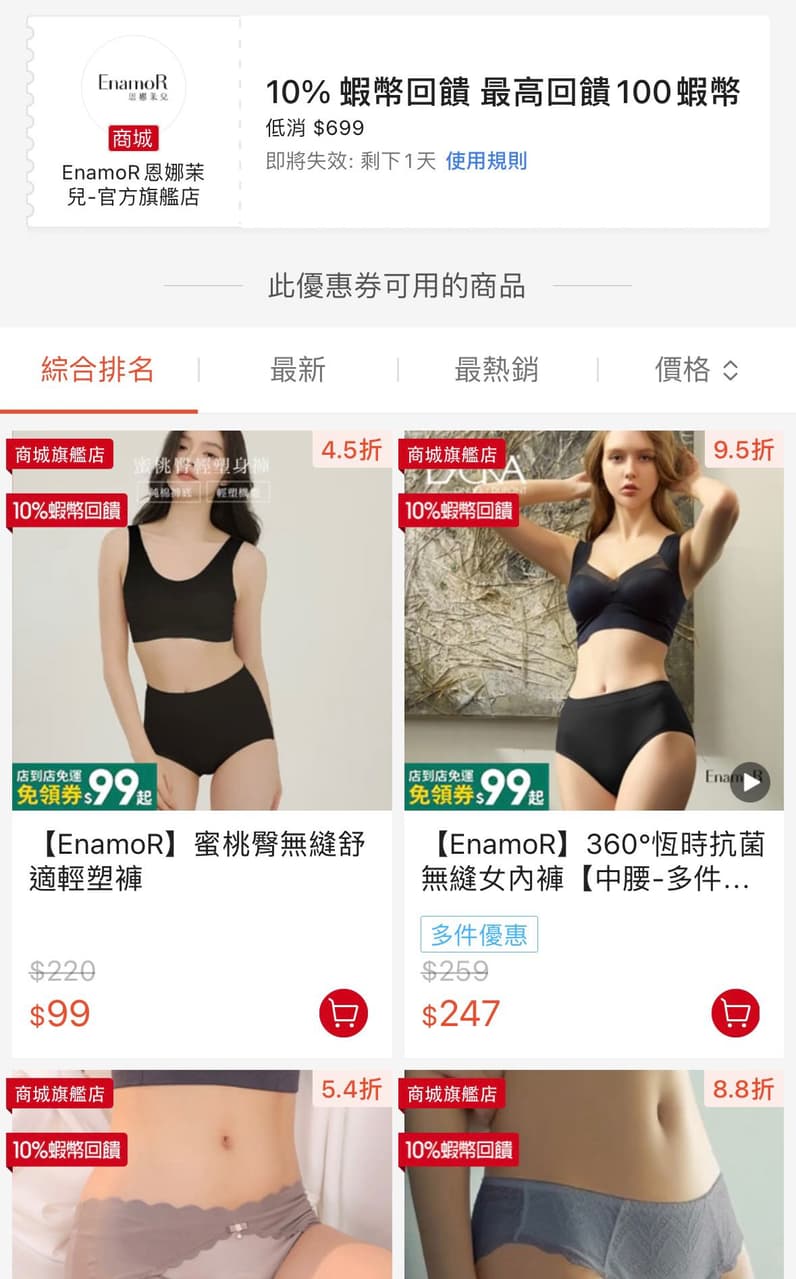Viewport: 796px width, 1279px height.
Task: Add 360°恆時抗菌無縫女內褲 to cart
Action: [735, 1013]
